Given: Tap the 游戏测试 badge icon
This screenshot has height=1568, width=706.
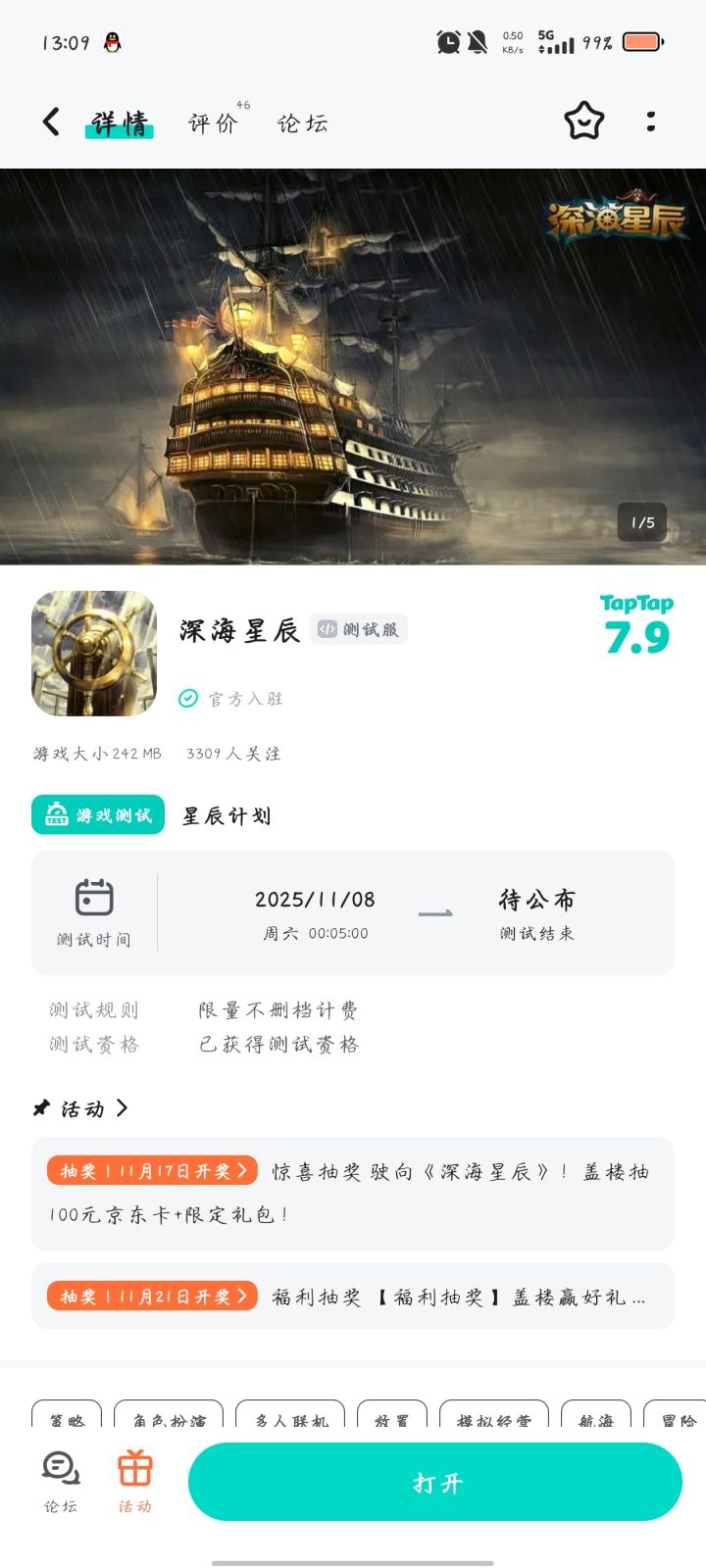Looking at the screenshot, I should pyautogui.click(x=59, y=814).
